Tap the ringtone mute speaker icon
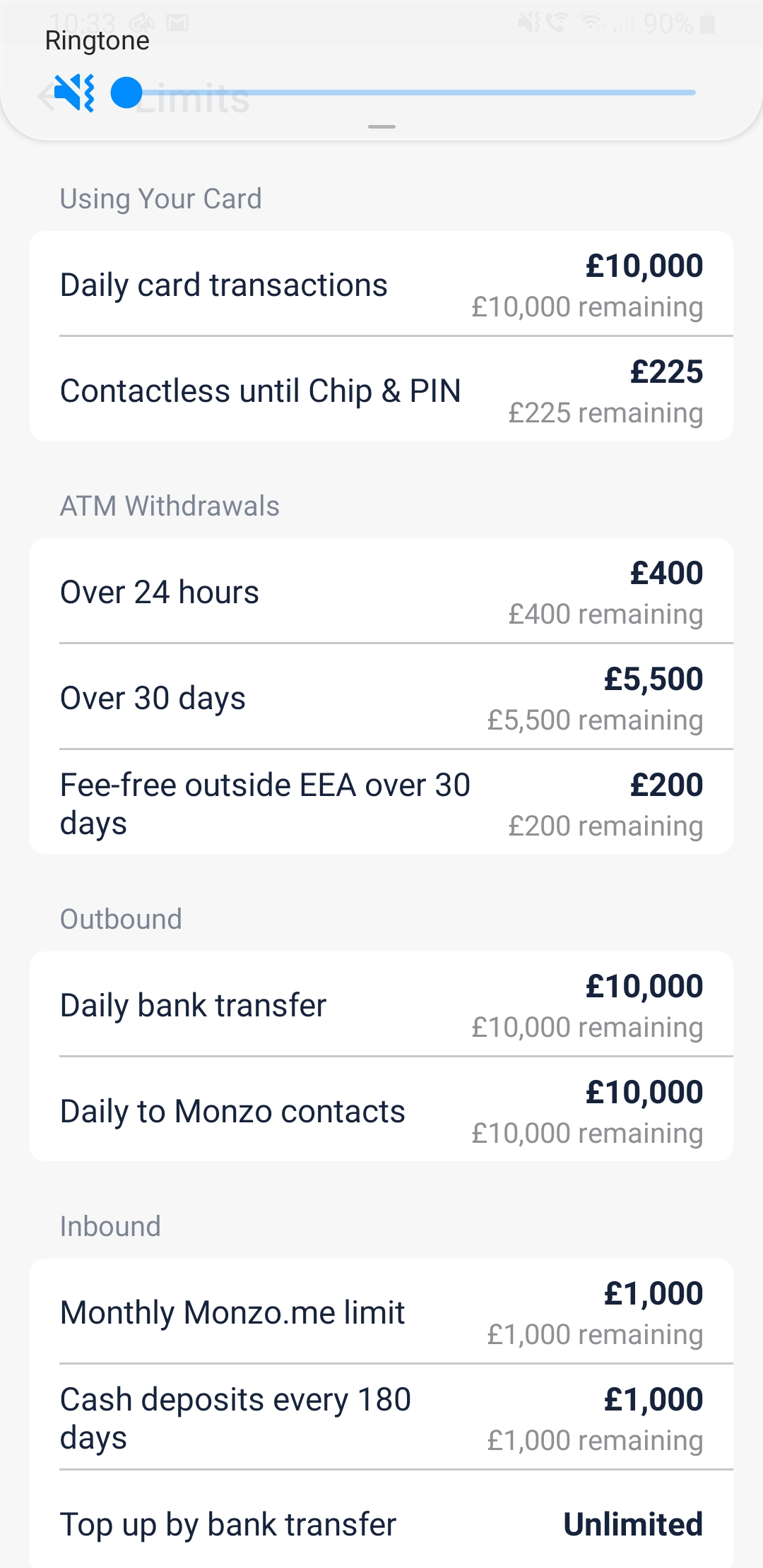The image size is (763, 1568). pyautogui.click(x=75, y=93)
